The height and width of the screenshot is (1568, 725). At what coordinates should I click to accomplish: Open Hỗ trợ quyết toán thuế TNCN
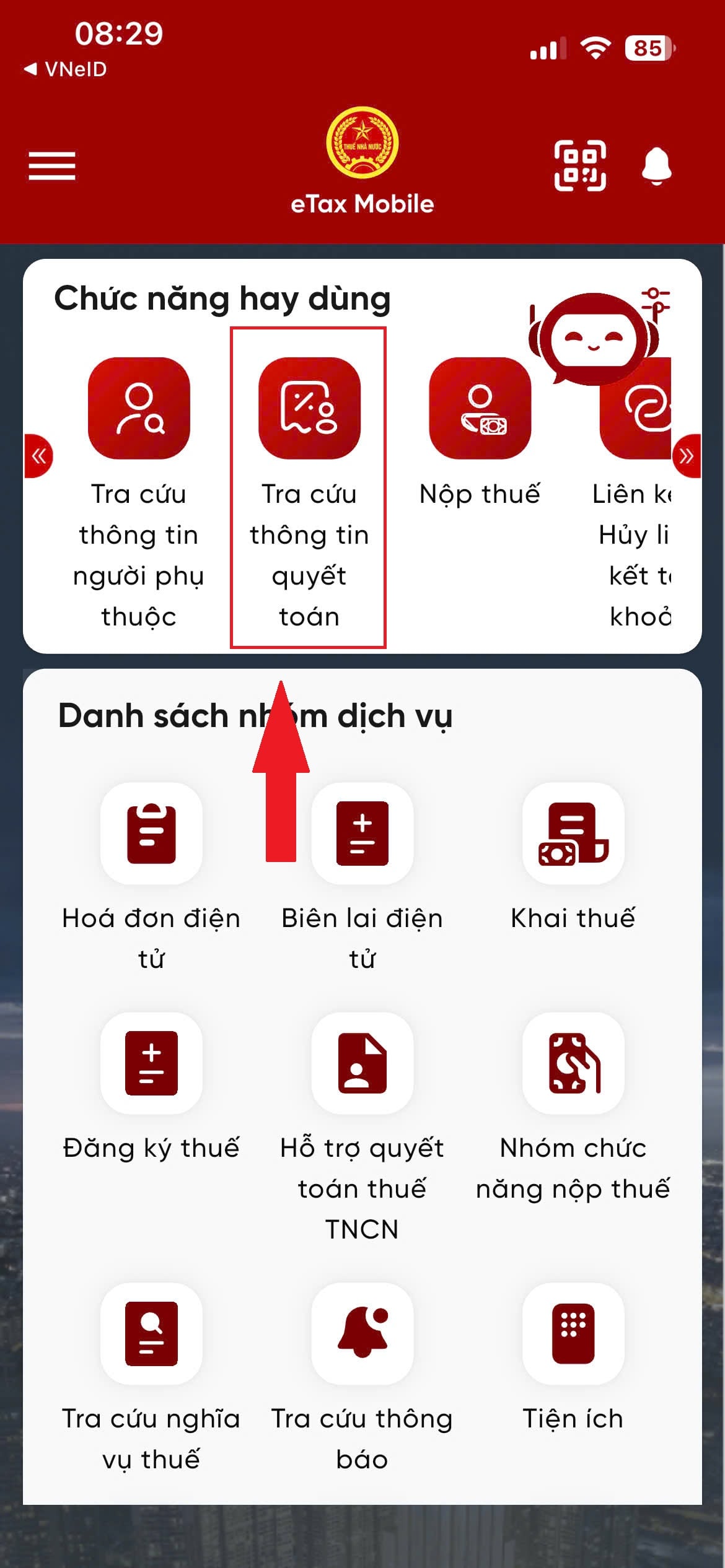(362, 1063)
